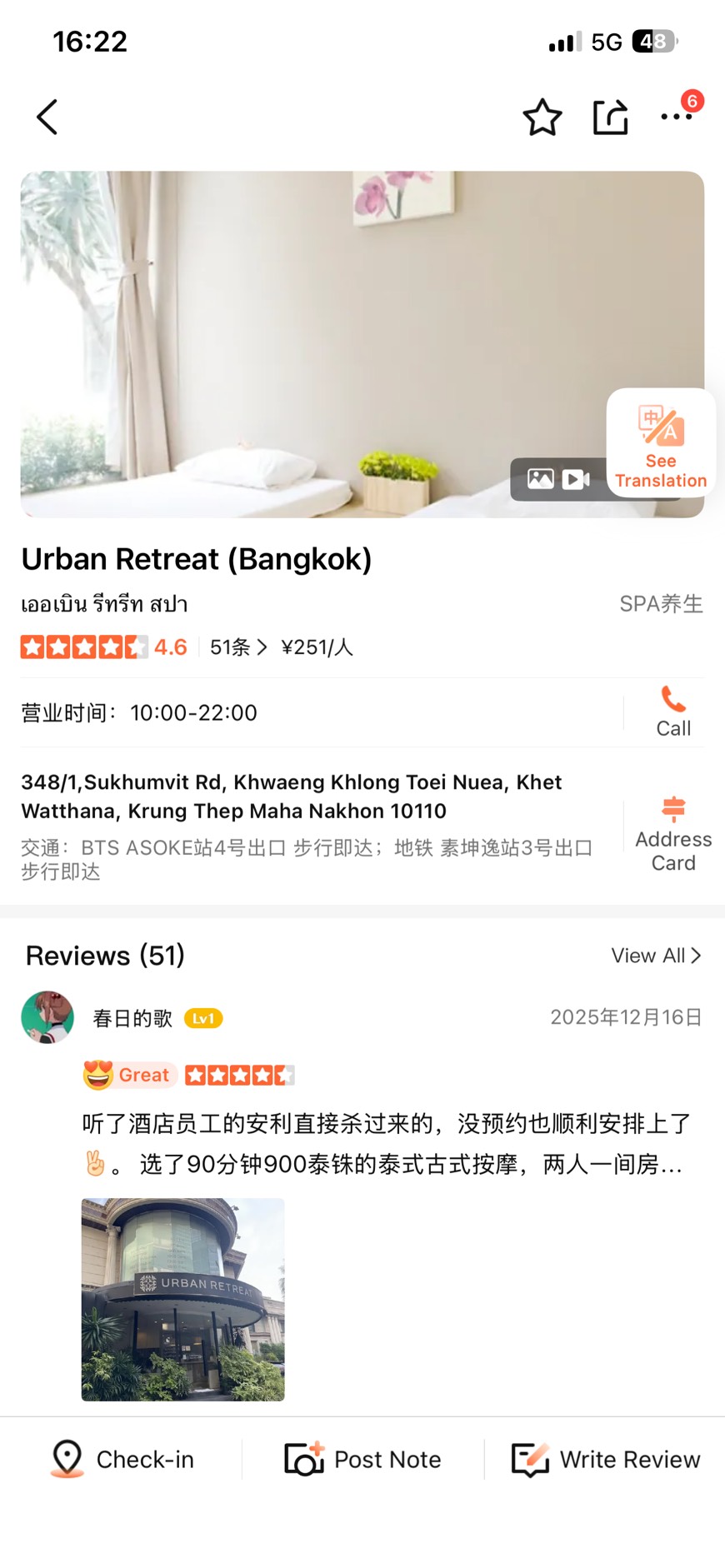Toggle the favorite star for Urban Retreat
The width and height of the screenshot is (725, 1568).
click(x=542, y=117)
